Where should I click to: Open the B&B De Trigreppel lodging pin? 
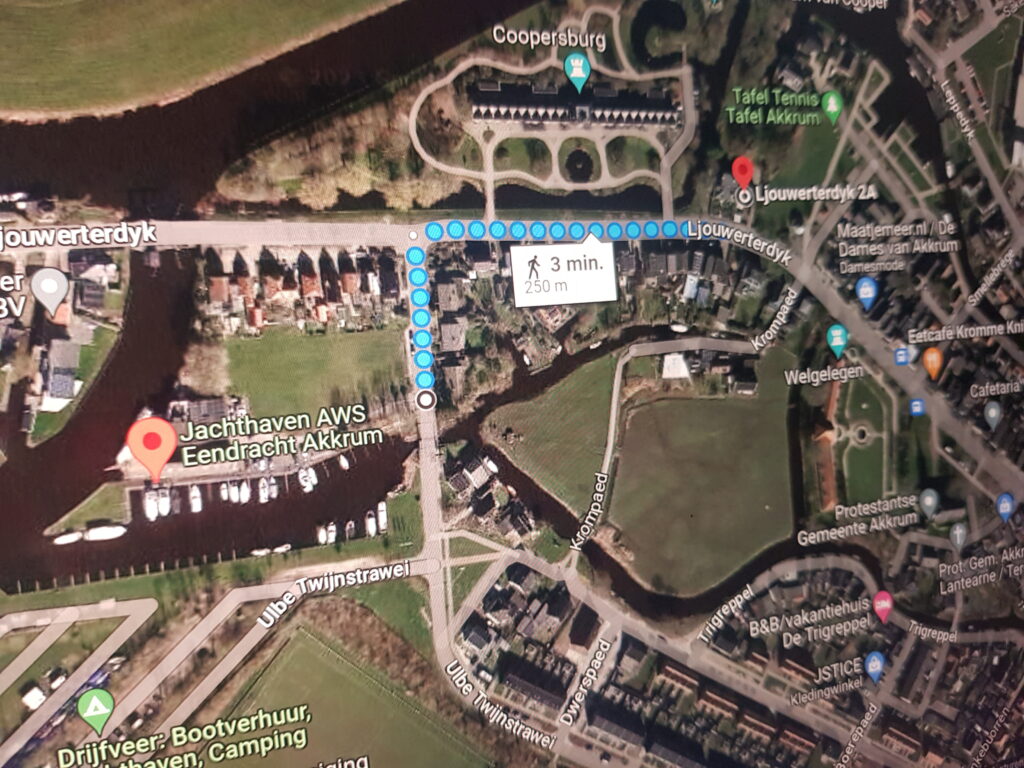pyautogui.click(x=883, y=605)
